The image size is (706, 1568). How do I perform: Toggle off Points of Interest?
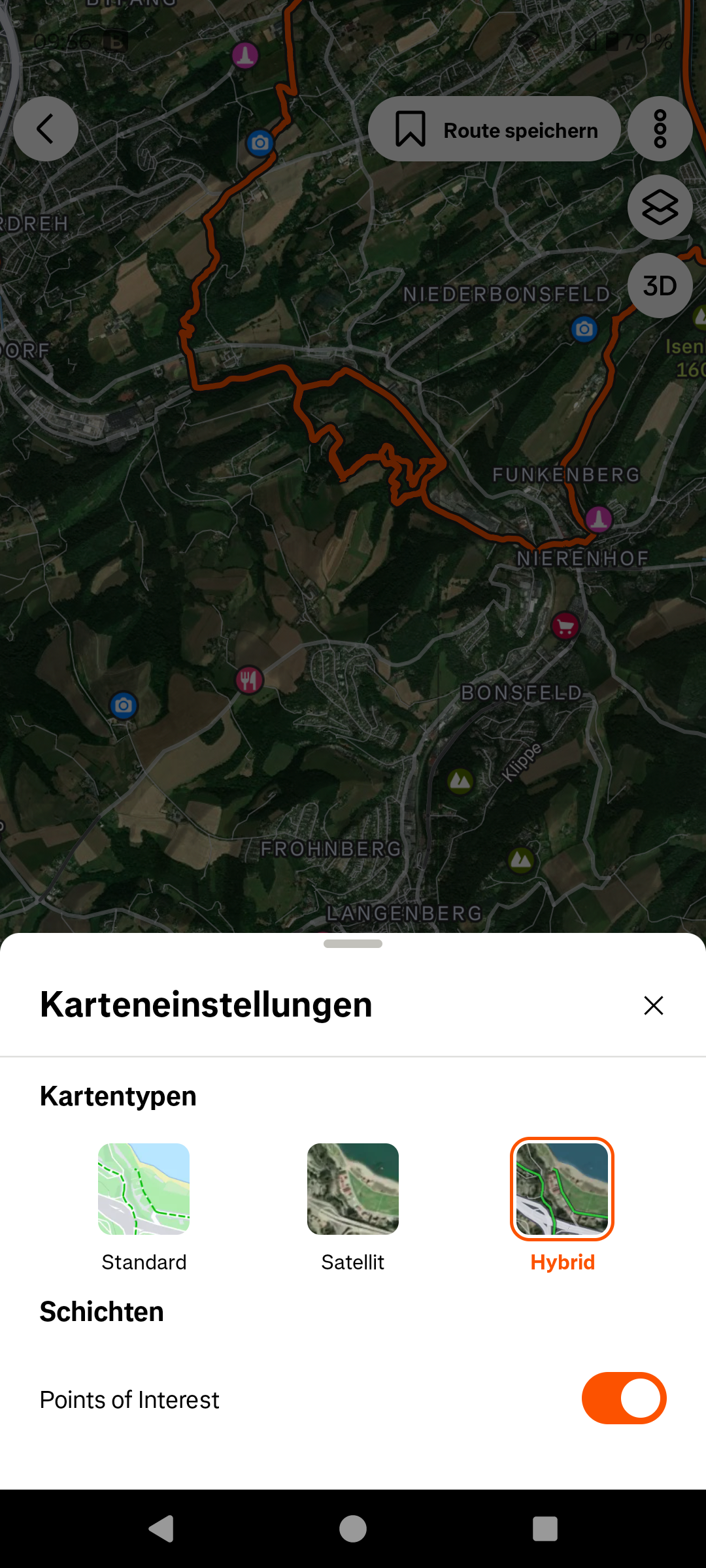(624, 1398)
